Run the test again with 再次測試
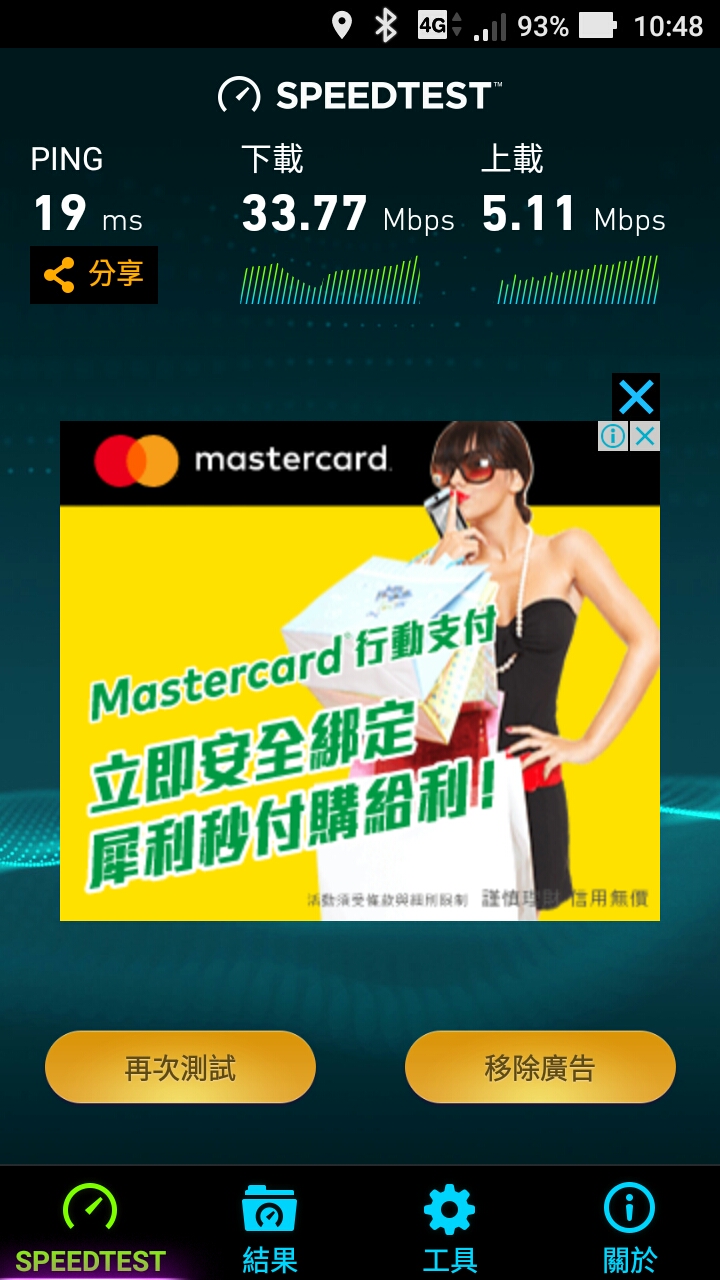 tap(180, 1067)
